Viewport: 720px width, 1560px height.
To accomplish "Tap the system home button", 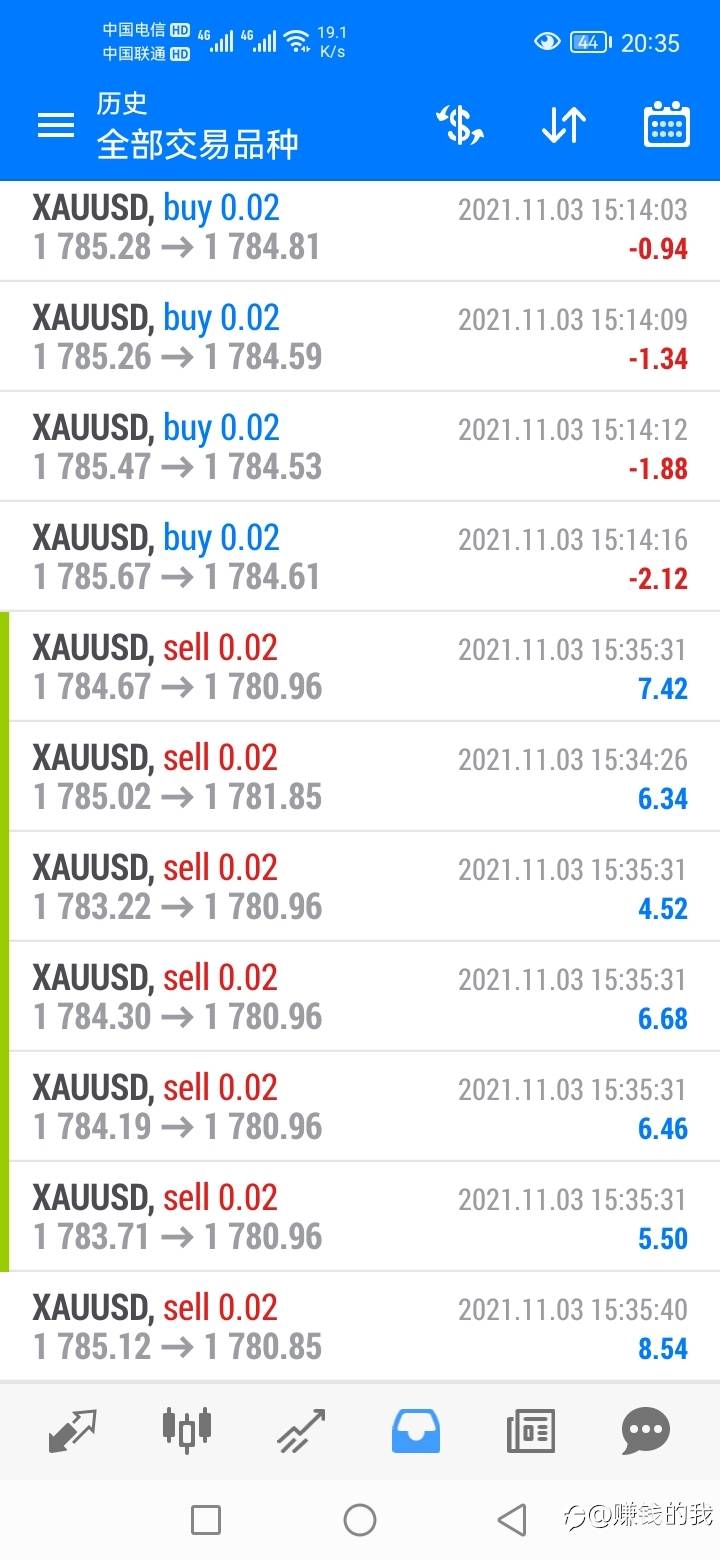I will pos(360,1520).
